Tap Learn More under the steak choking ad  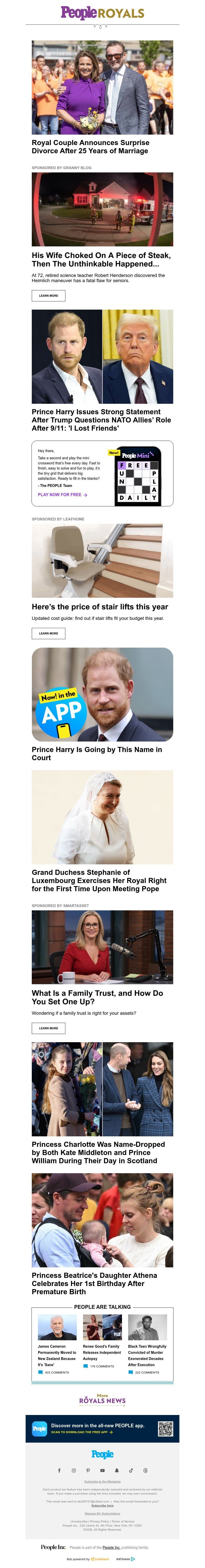(48, 296)
